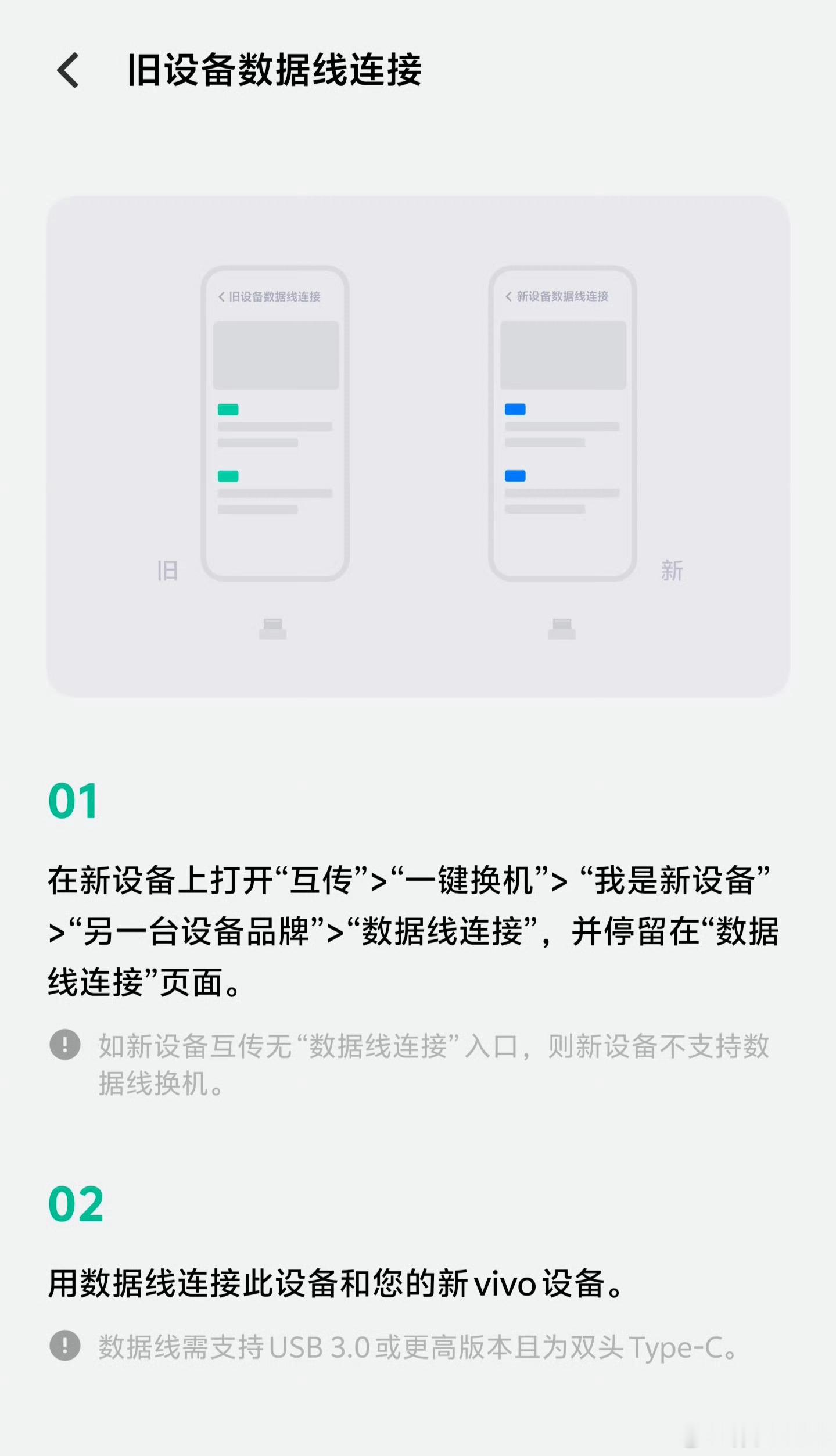Tap the back arrow in the top bar
This screenshot has width=836, height=1456.
tap(68, 72)
